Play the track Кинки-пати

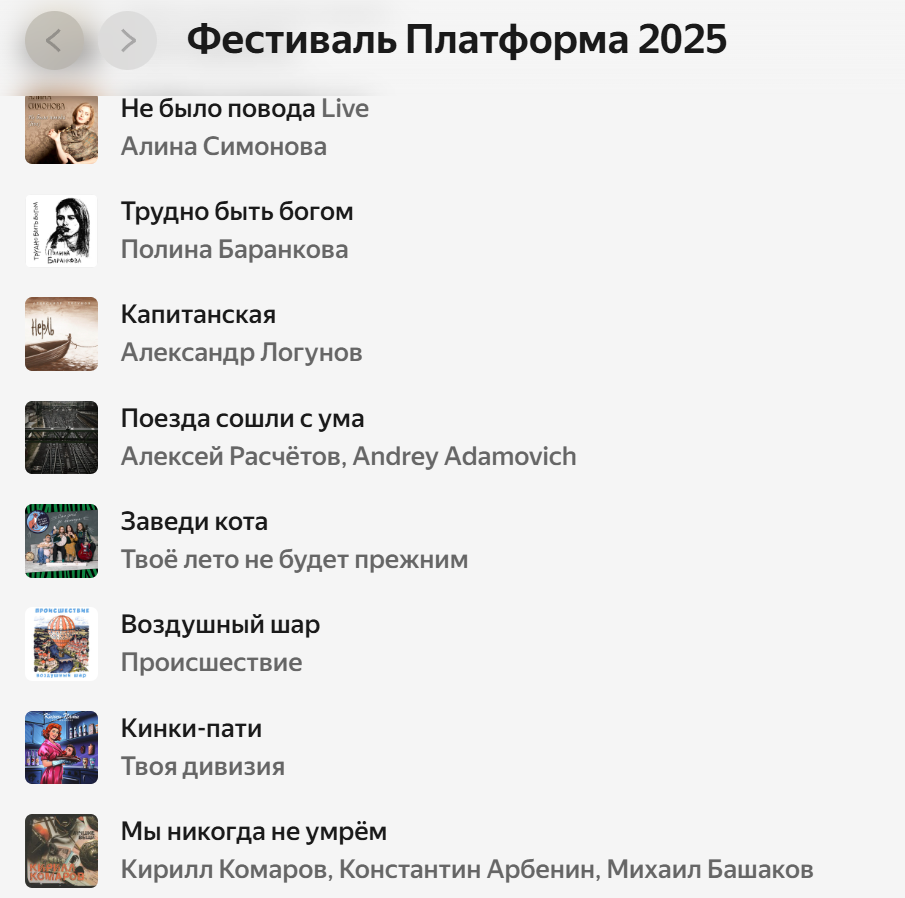(x=191, y=729)
